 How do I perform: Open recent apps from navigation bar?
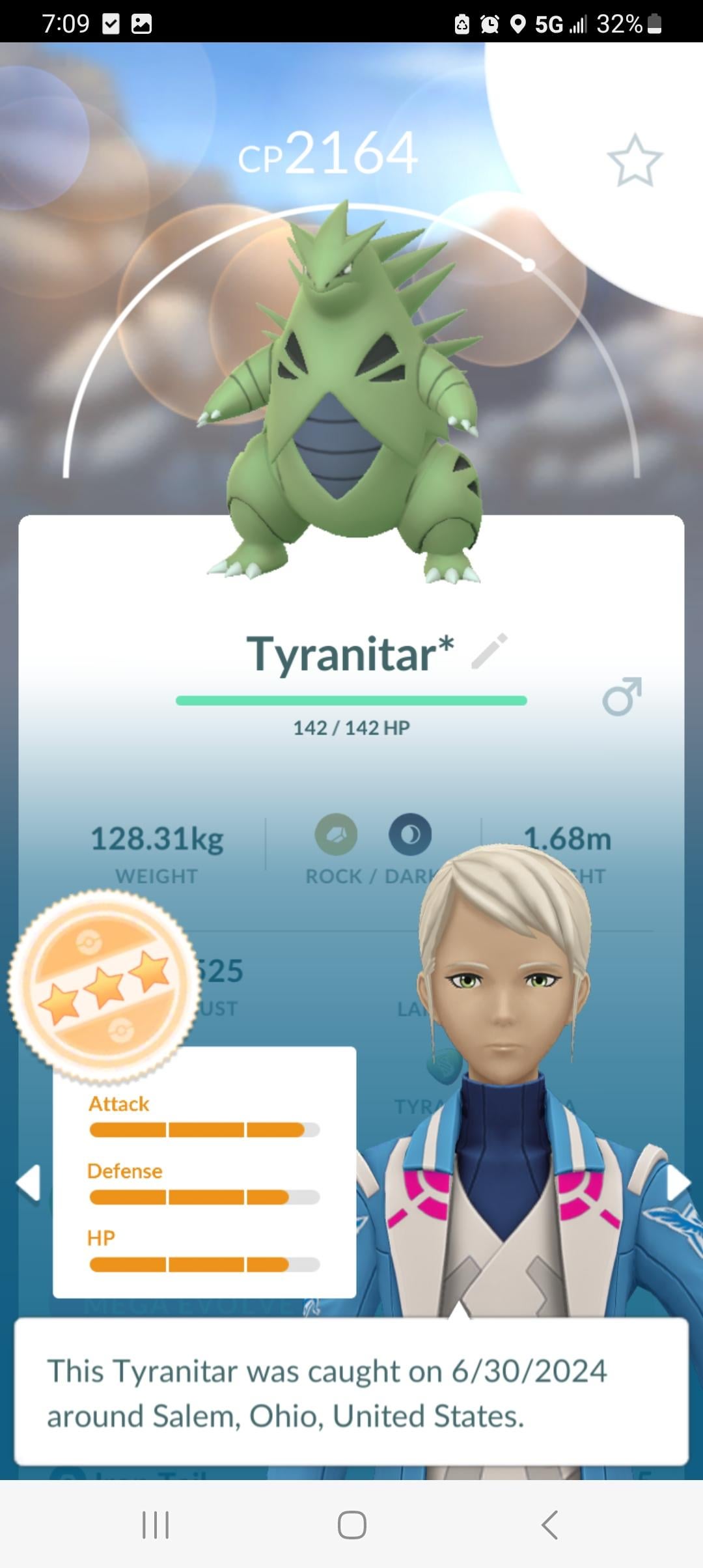156,1525
